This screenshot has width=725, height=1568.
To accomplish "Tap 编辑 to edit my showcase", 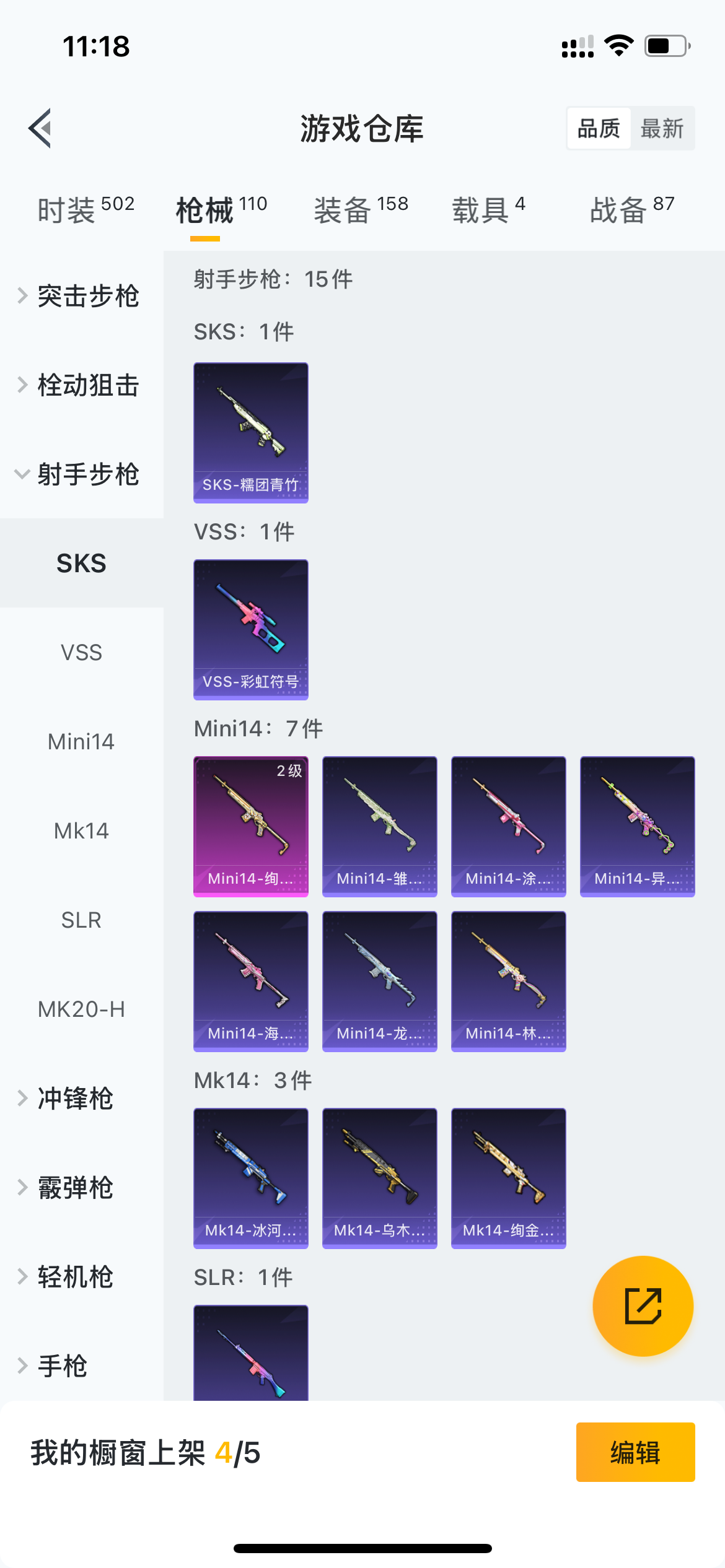I will coord(635,1452).
